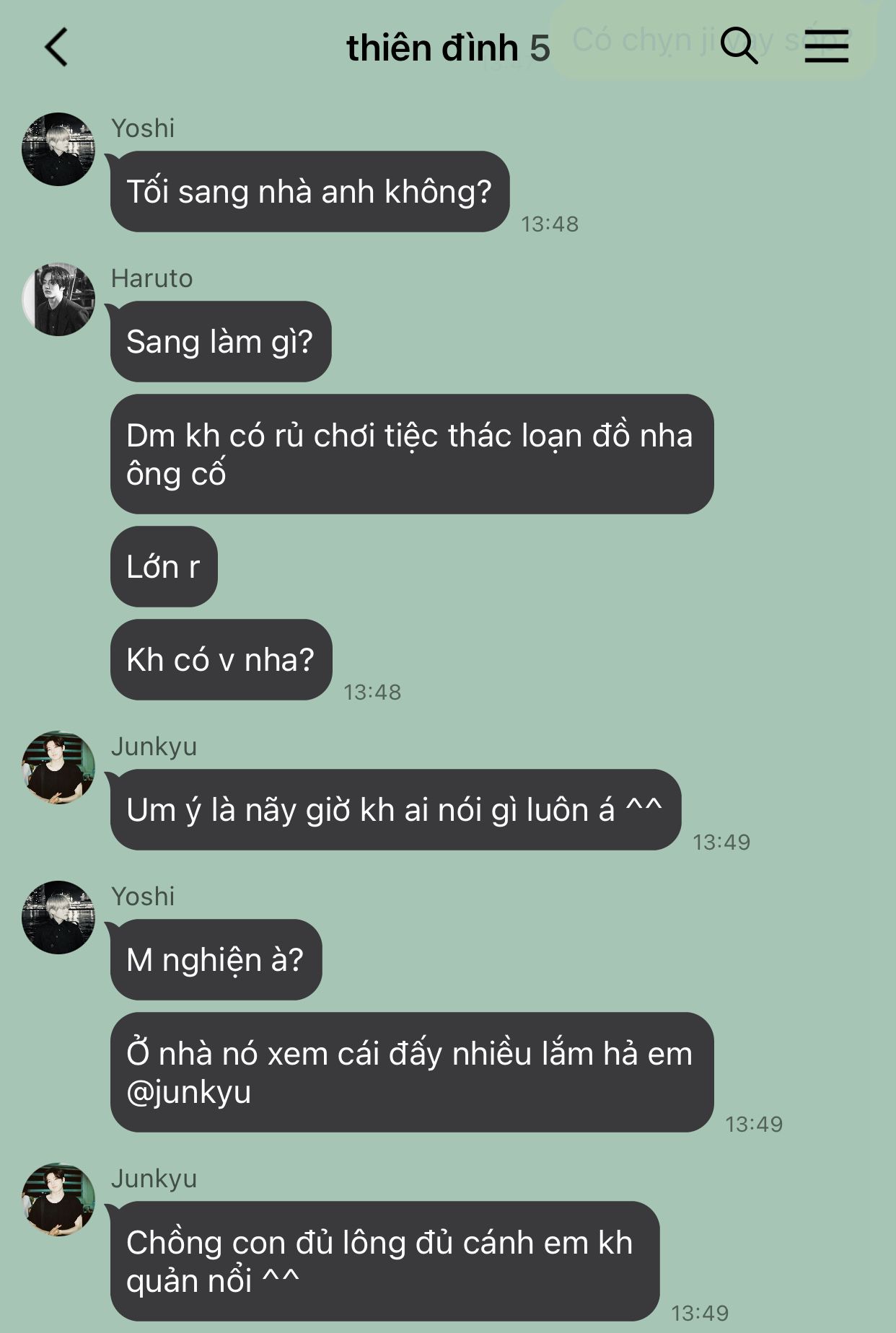Open Junkyu's avatar beside "Um ý là nãy giờ"
The image size is (896, 1333).
click(x=58, y=767)
